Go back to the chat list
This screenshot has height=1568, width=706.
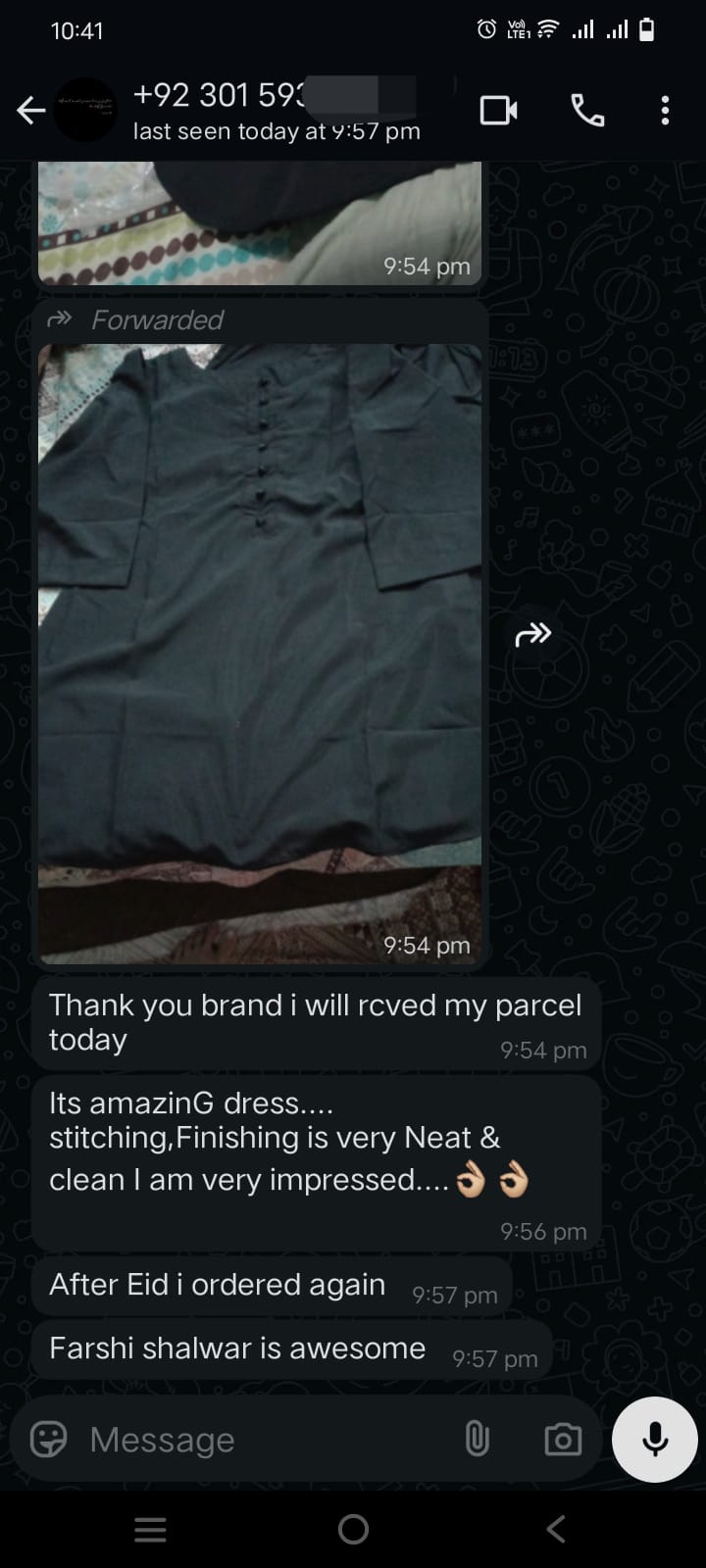[x=31, y=111]
